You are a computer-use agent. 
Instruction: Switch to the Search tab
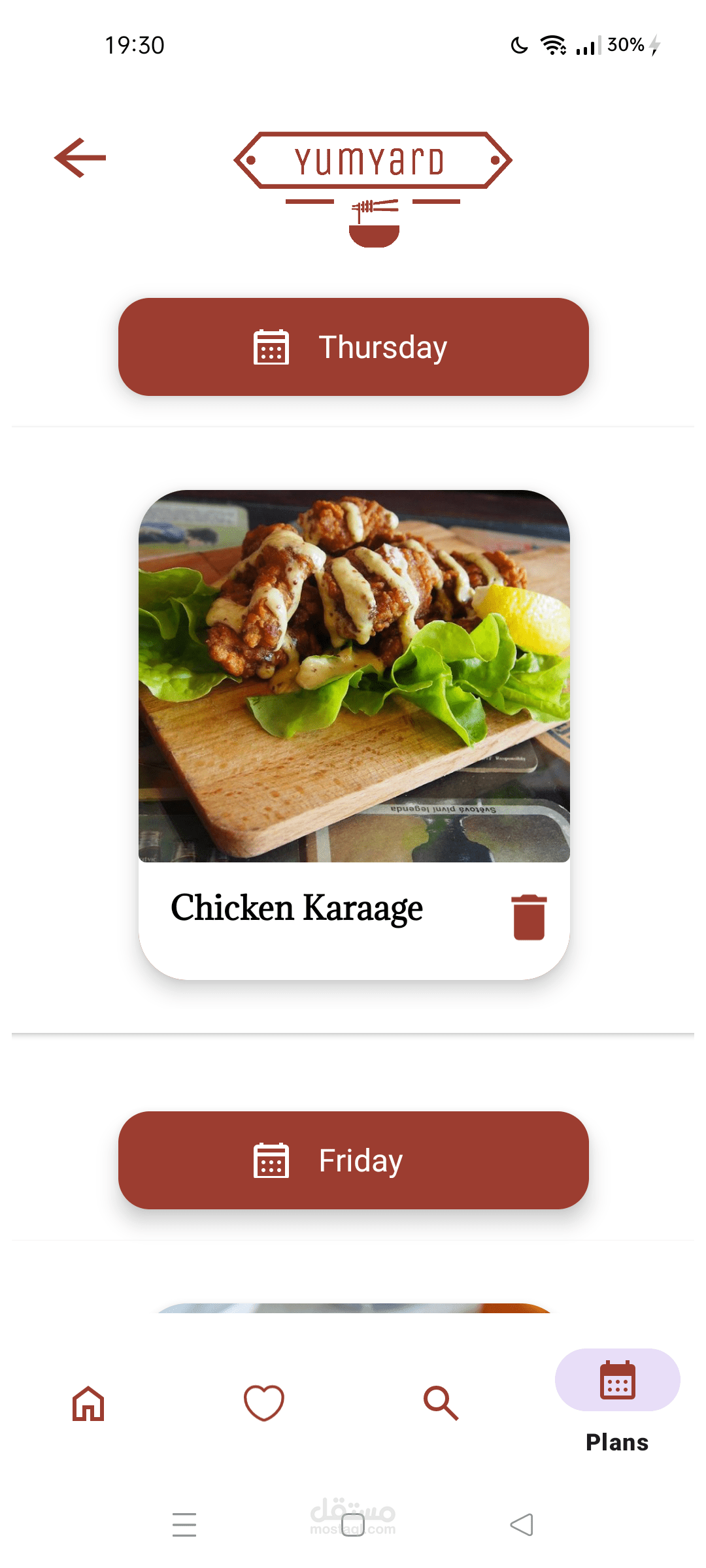(x=441, y=1403)
